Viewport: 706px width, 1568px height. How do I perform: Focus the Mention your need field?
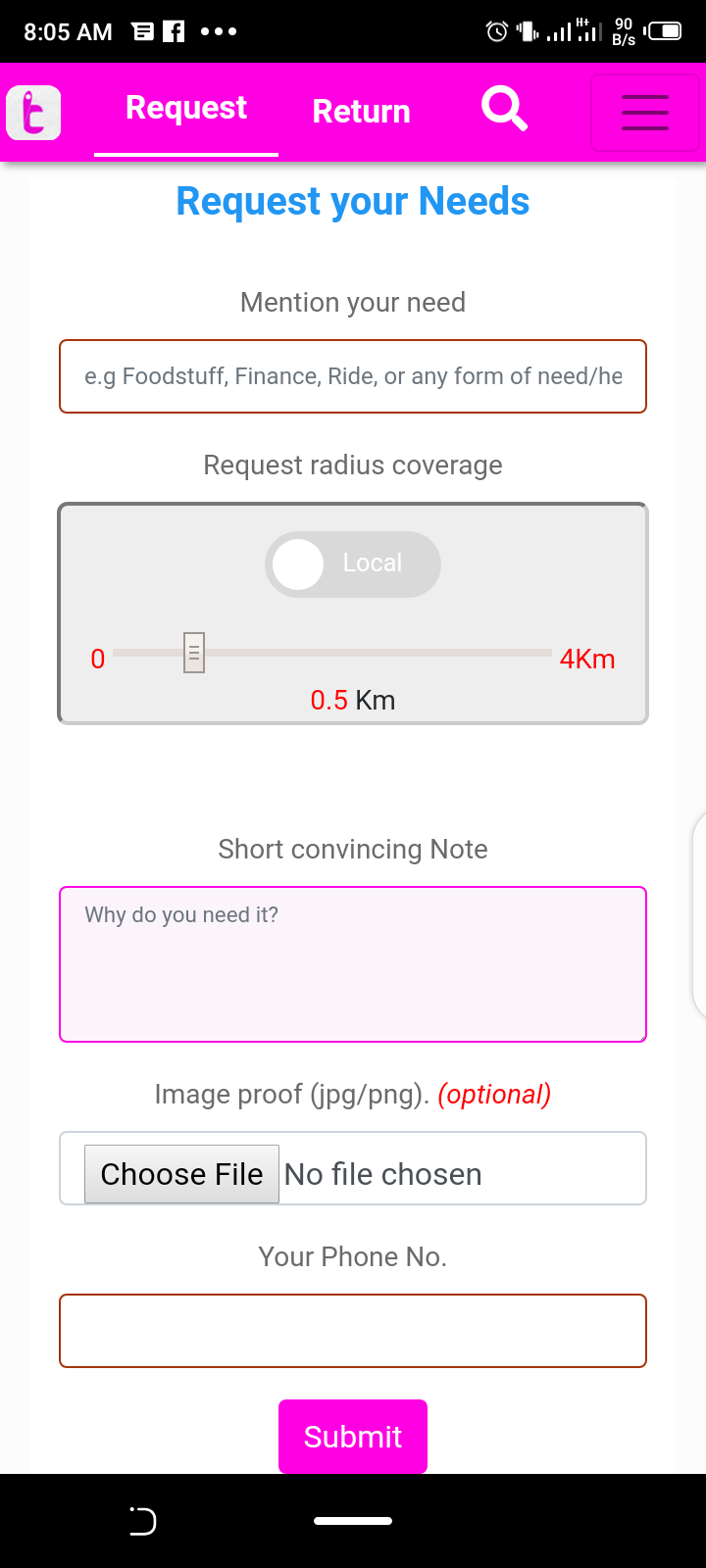[x=353, y=376]
